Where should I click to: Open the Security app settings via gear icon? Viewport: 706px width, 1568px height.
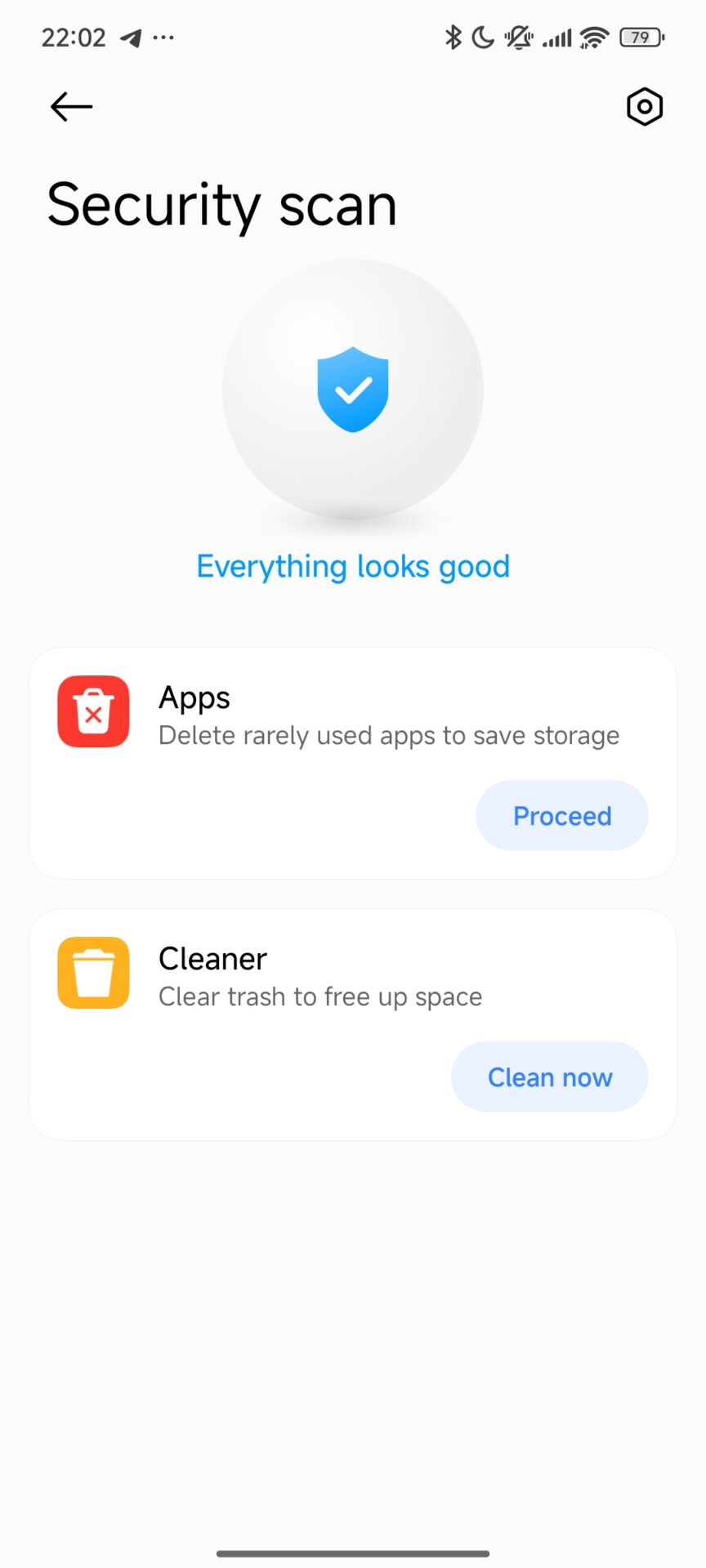tap(645, 106)
